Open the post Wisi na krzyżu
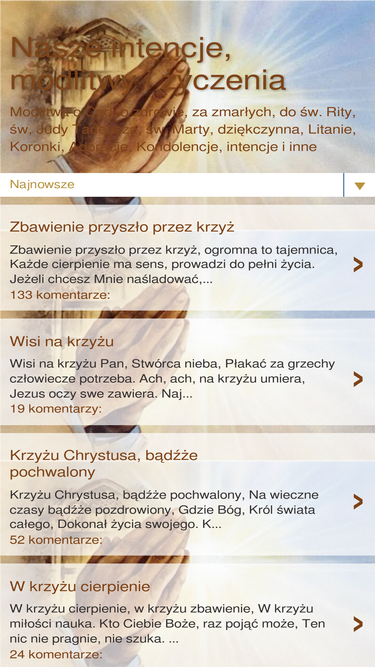The height and width of the screenshot is (667, 375). click(x=188, y=371)
